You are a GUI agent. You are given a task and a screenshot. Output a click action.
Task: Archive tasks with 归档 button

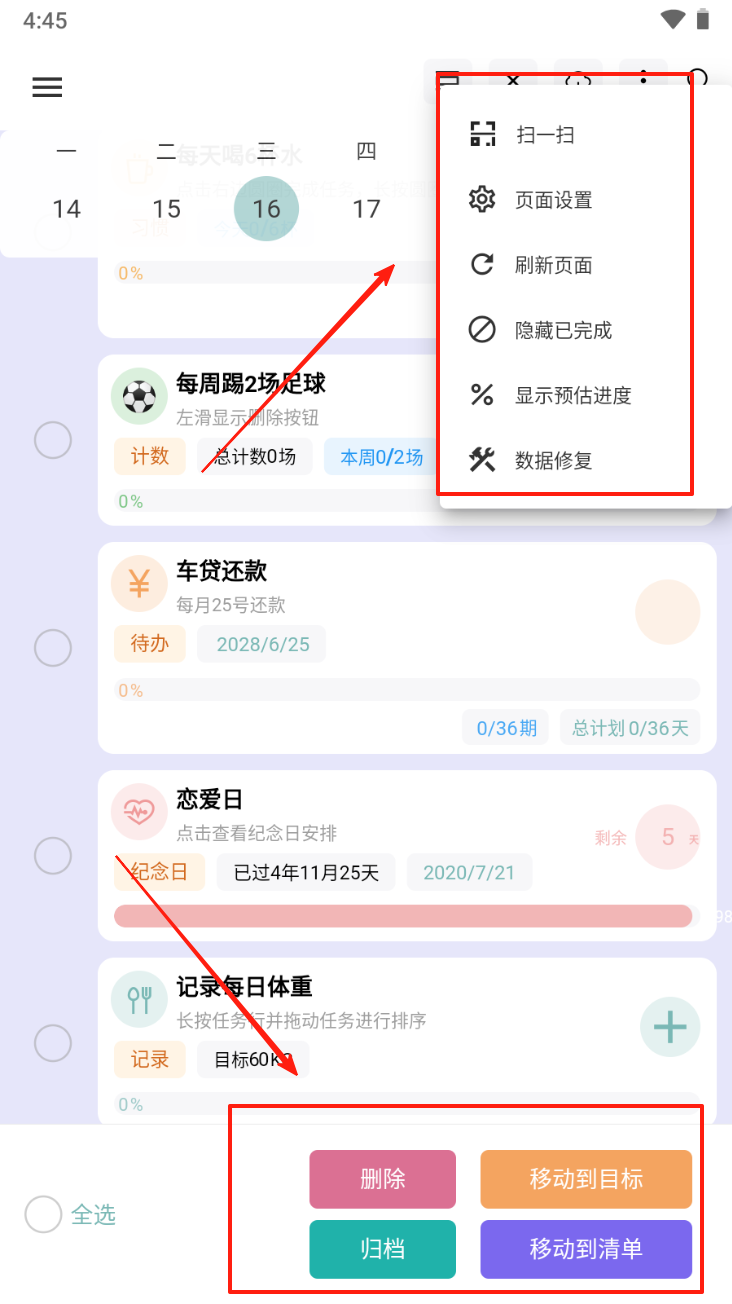tap(382, 1249)
